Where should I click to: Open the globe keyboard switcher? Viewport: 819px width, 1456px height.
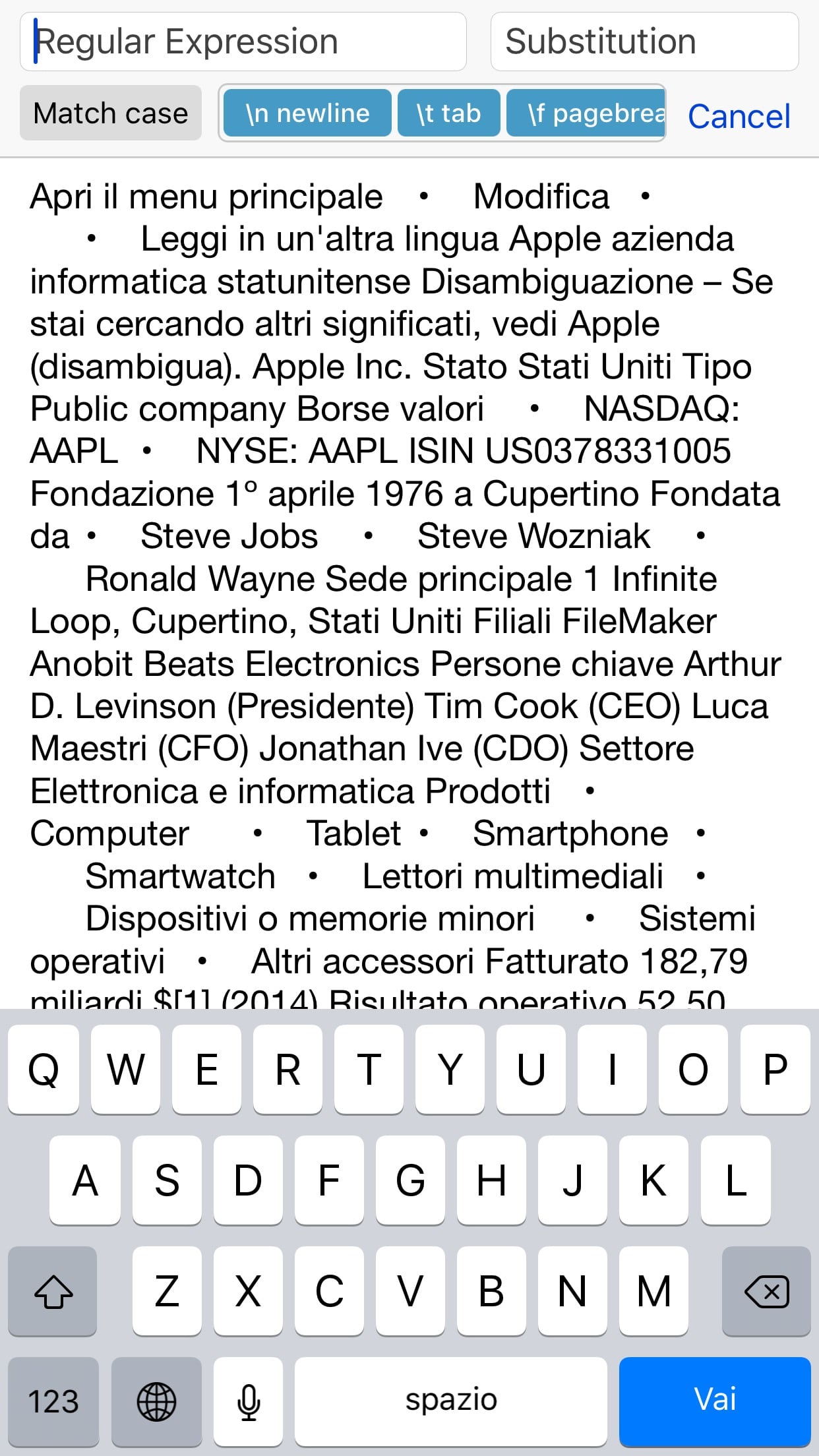pyautogui.click(x=156, y=1400)
